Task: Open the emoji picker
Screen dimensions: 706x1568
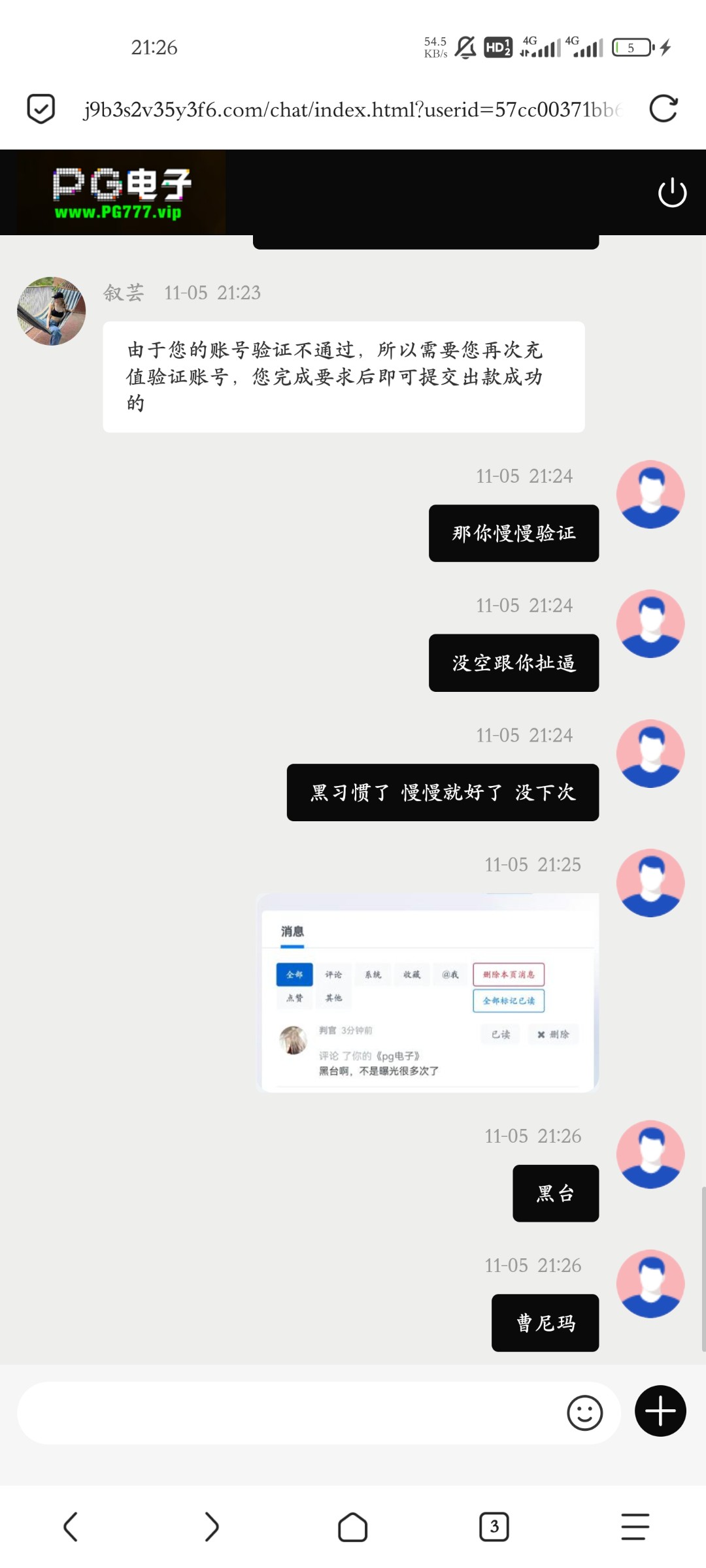Action: (584, 1413)
